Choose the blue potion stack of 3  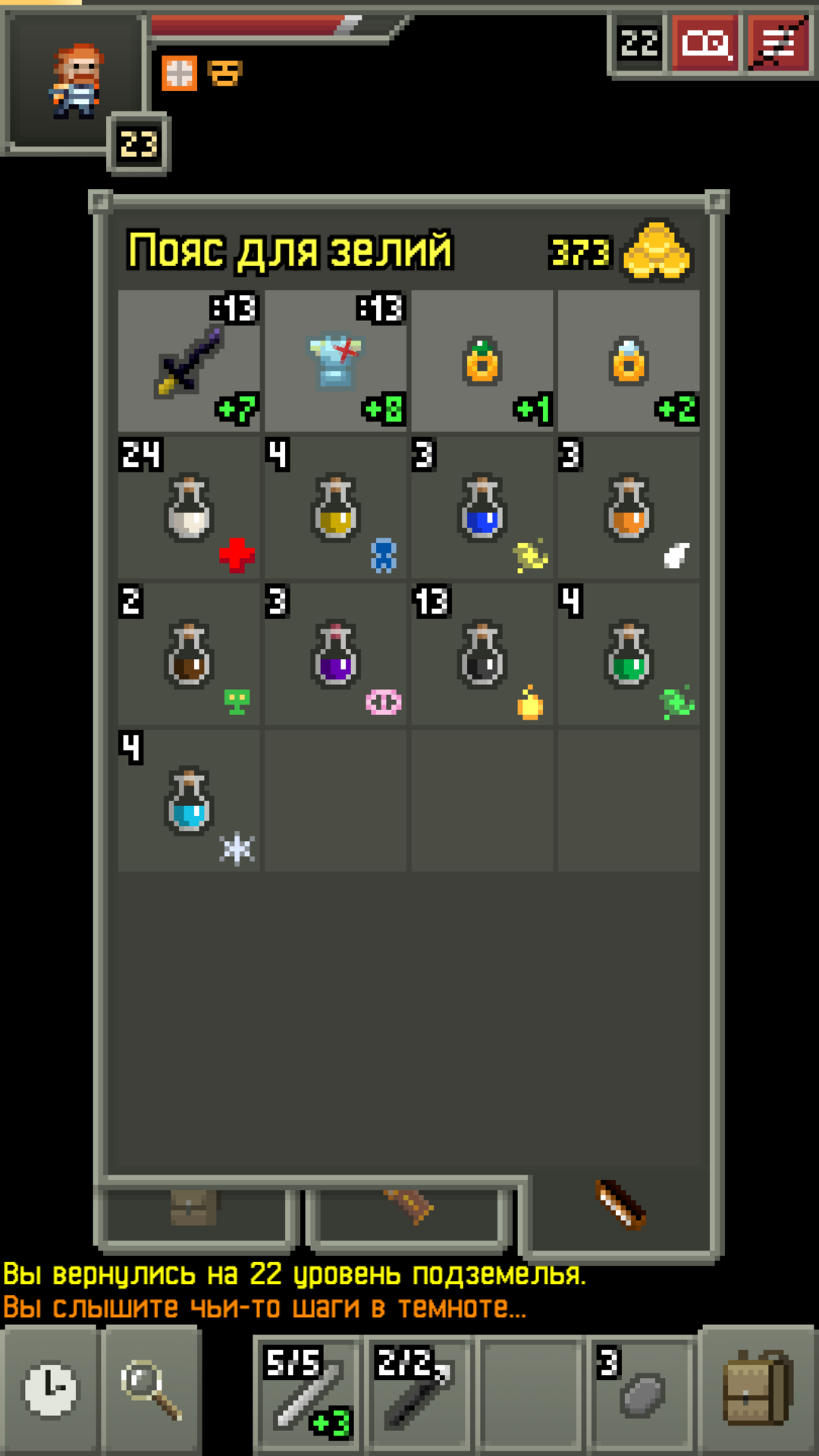click(482, 507)
